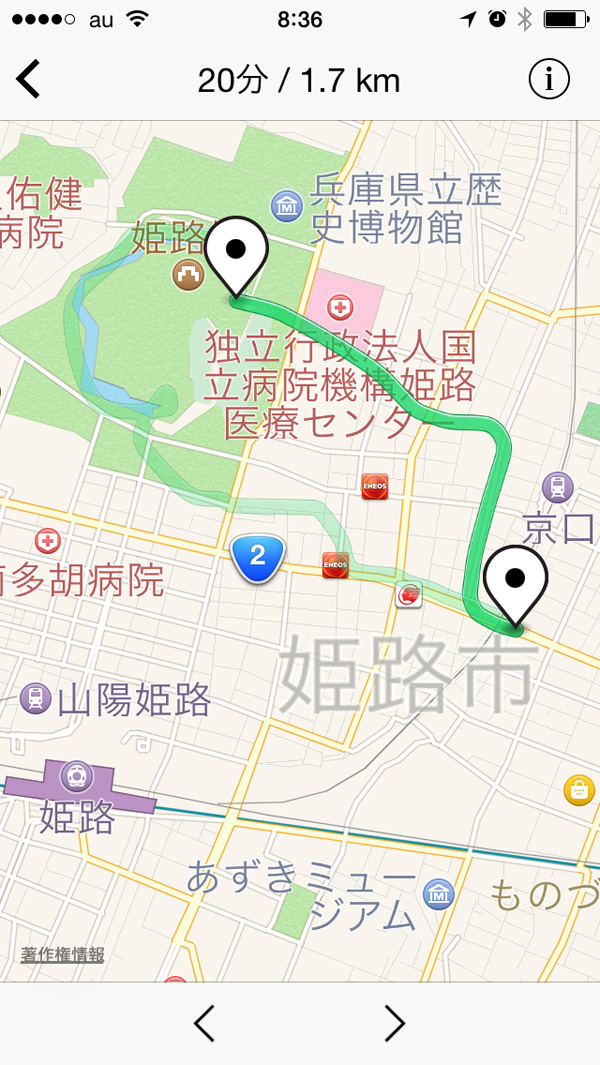The width and height of the screenshot is (600, 1065).
Task: Select the 山陽姫路 station marker
Action: click(x=36, y=698)
